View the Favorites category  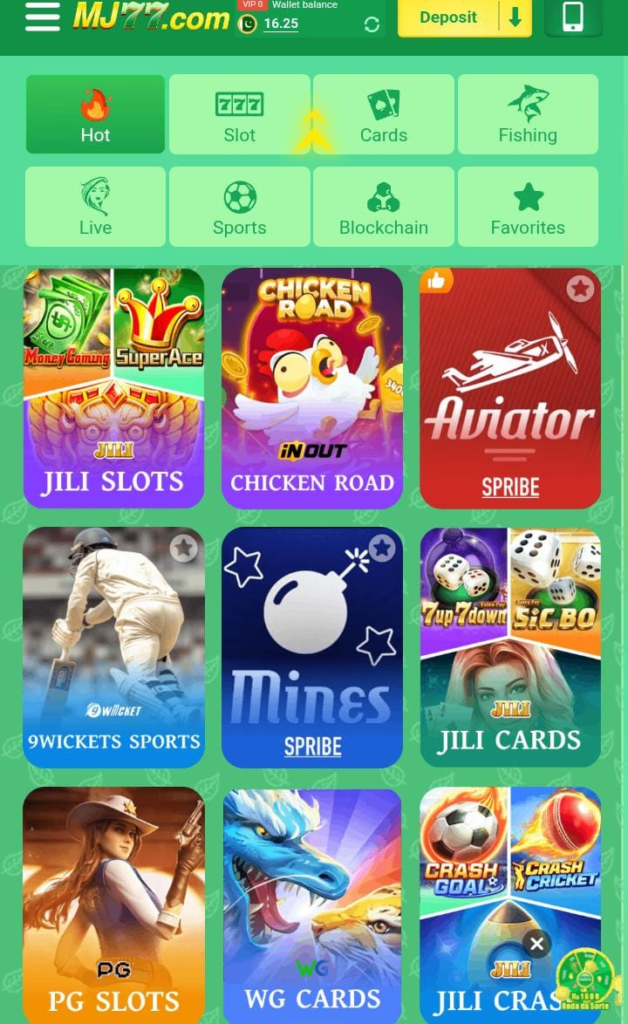tap(528, 207)
